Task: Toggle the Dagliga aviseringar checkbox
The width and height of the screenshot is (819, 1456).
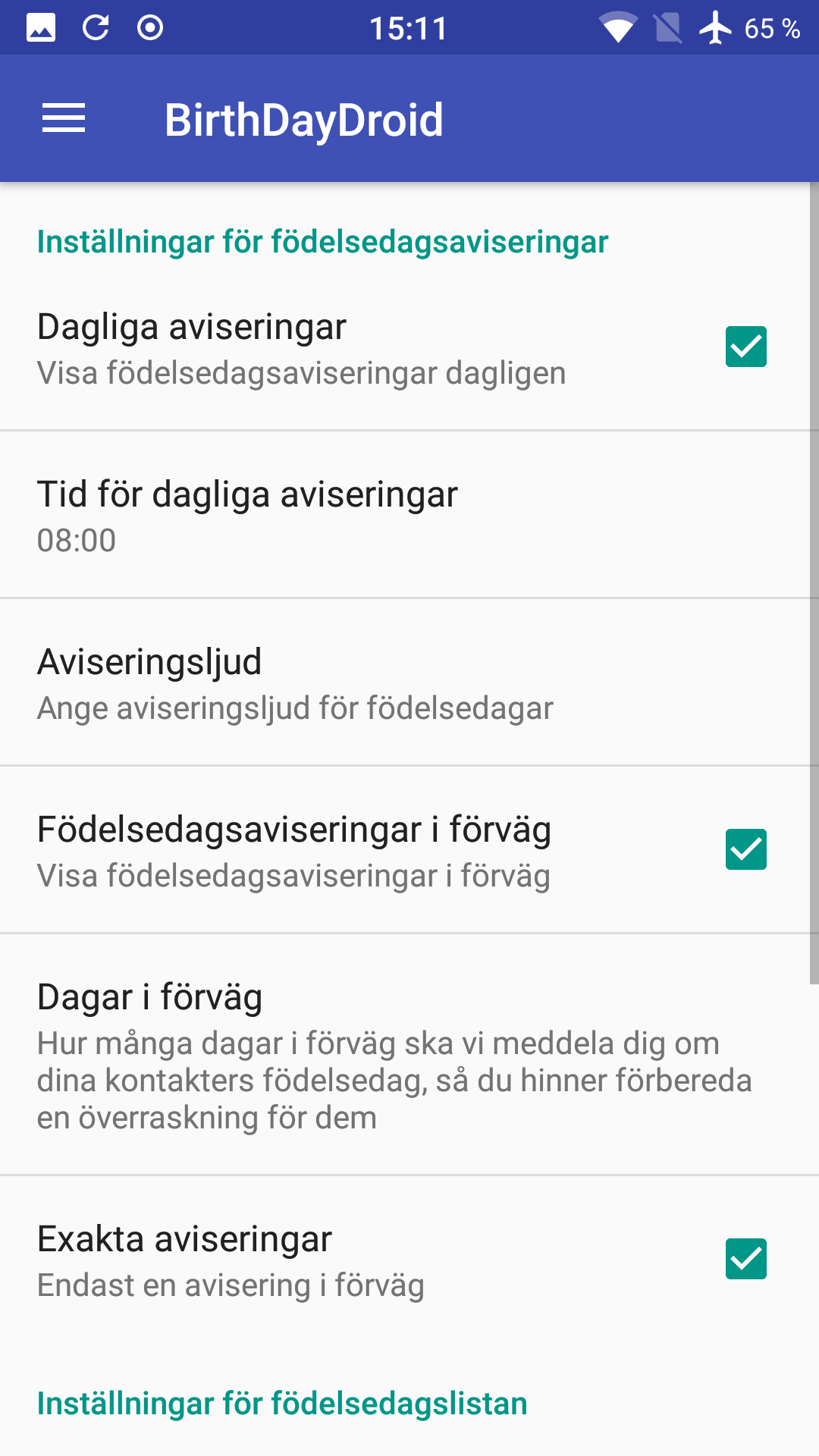Action: (x=745, y=347)
